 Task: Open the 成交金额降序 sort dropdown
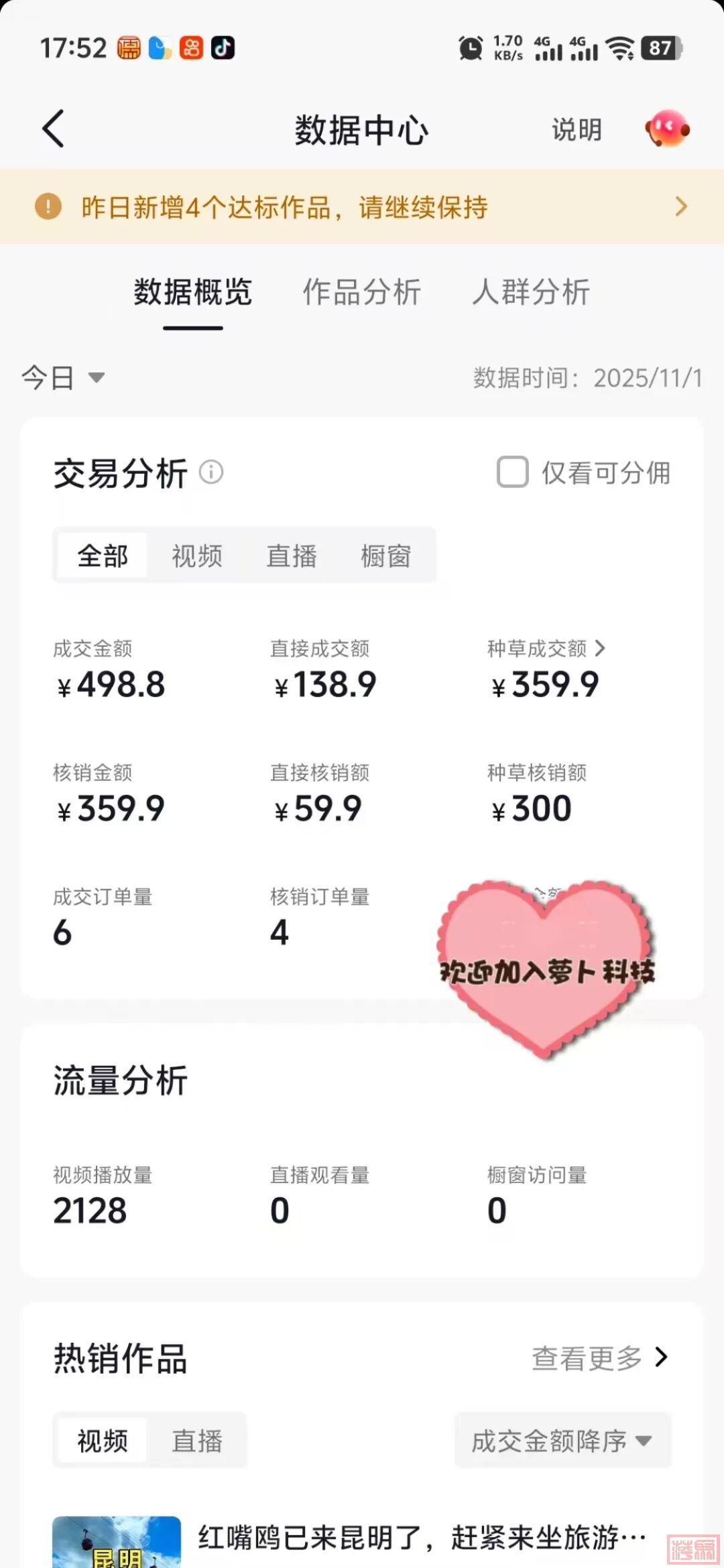562,1441
